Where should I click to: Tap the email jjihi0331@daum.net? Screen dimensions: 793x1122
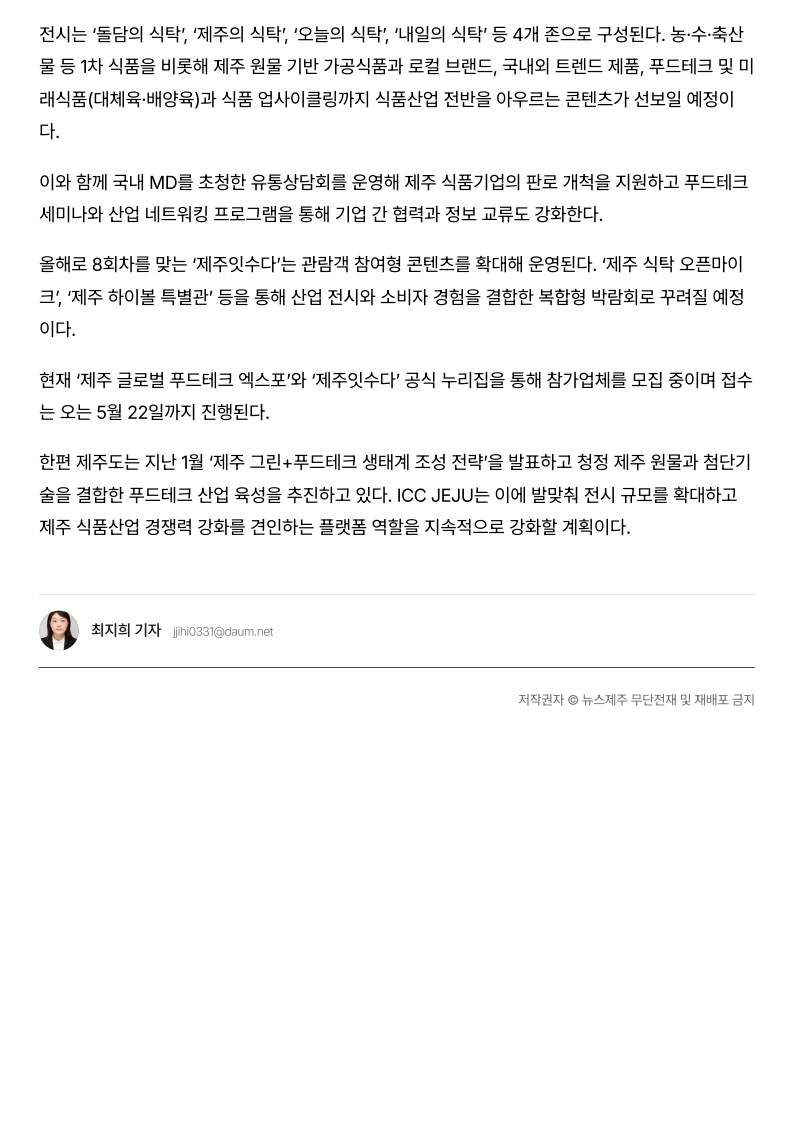(222, 632)
